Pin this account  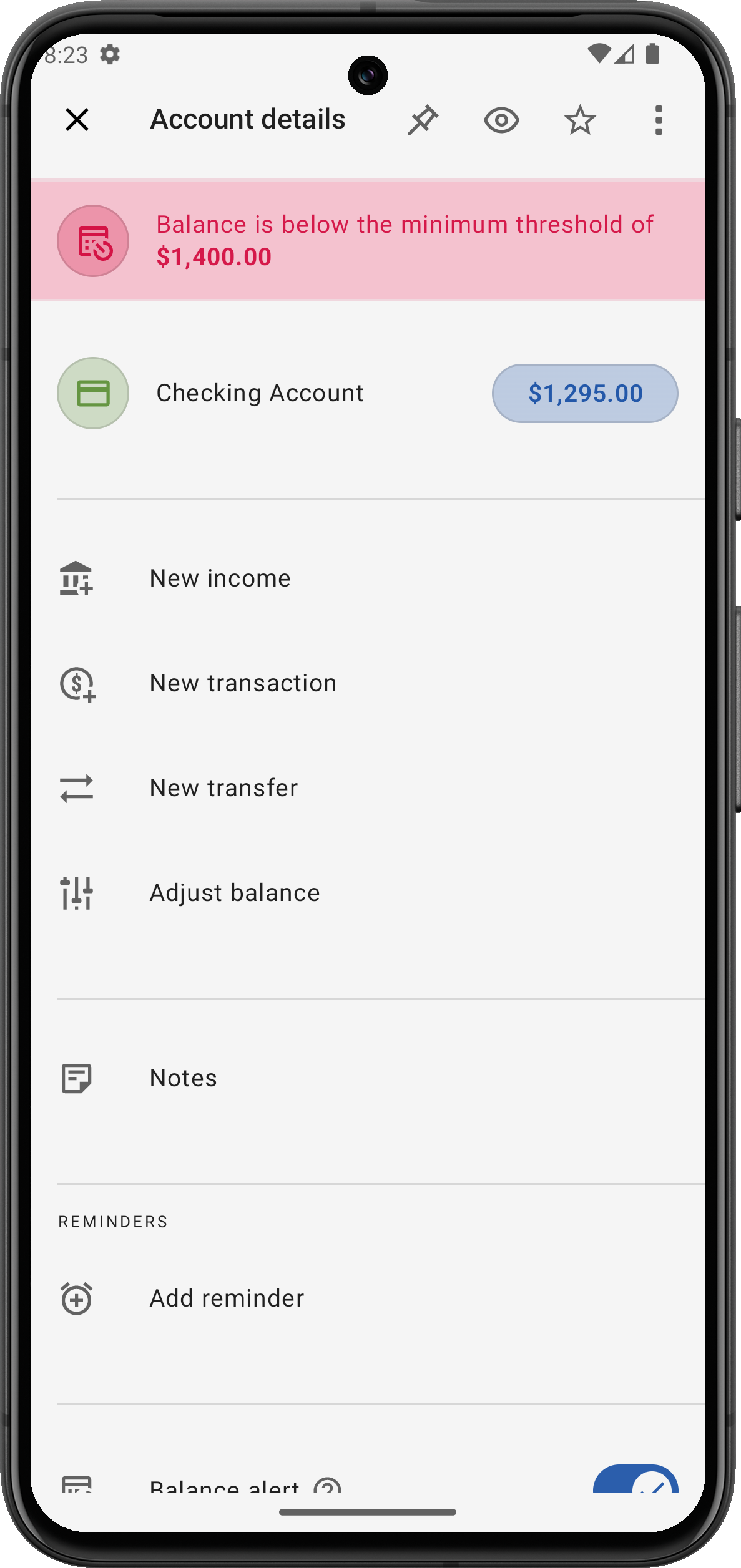click(423, 120)
